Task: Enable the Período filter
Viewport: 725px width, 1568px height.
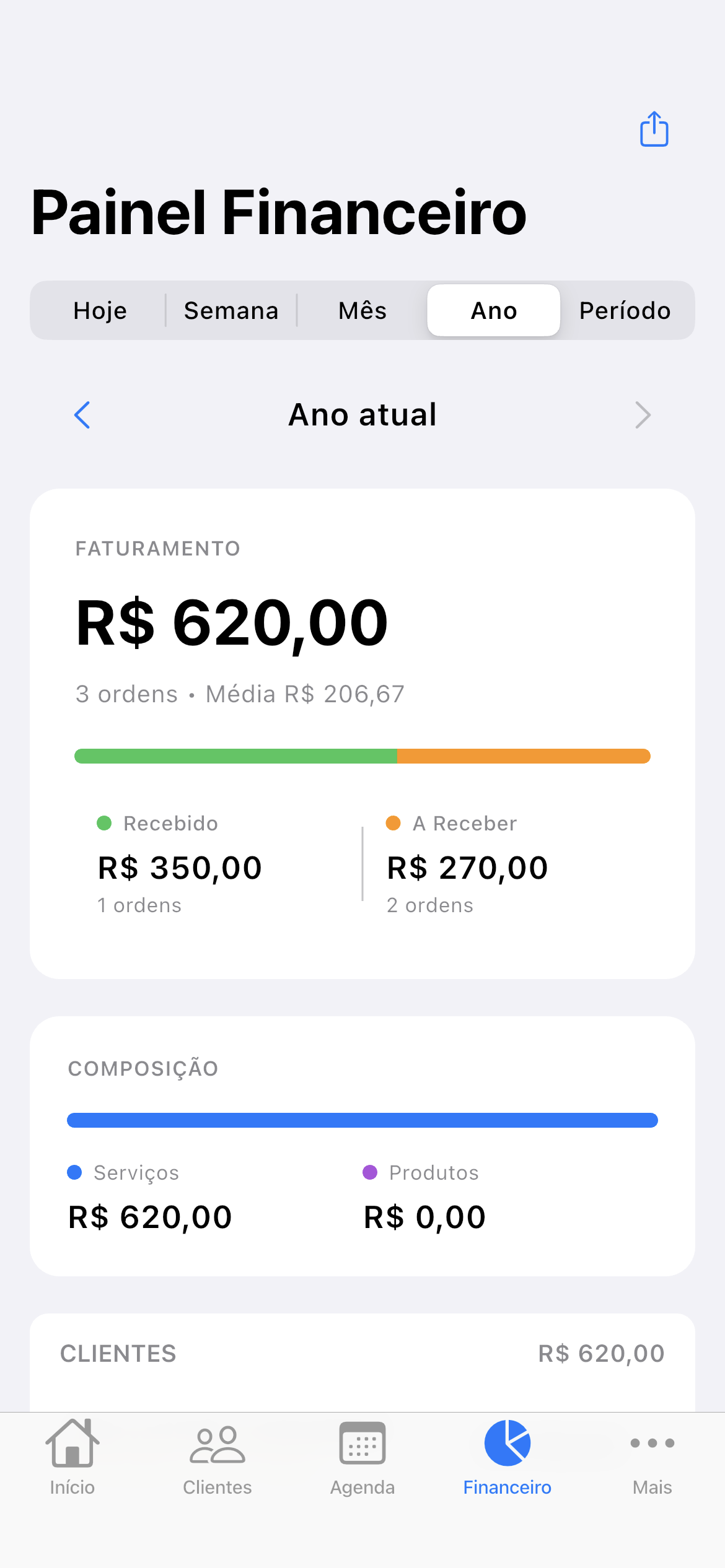Action: coord(625,310)
